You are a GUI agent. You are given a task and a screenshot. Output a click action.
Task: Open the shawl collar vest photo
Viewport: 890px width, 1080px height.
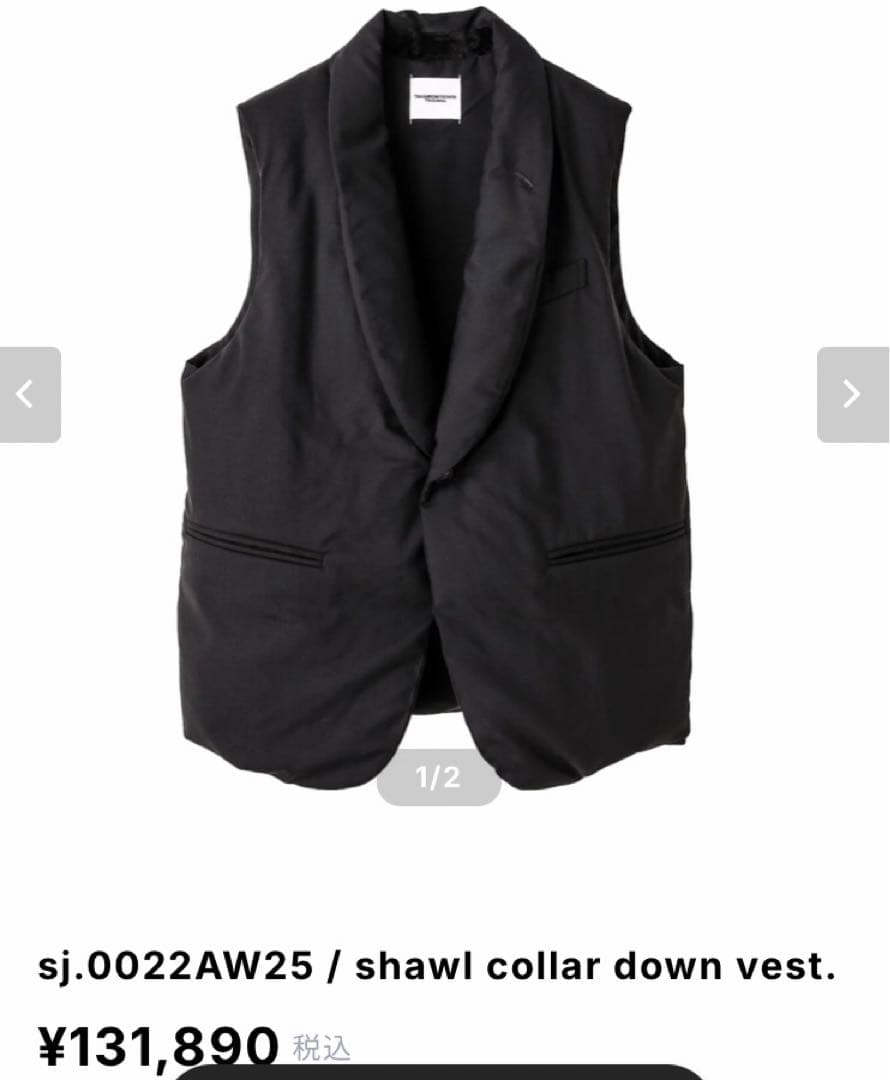pos(437,400)
